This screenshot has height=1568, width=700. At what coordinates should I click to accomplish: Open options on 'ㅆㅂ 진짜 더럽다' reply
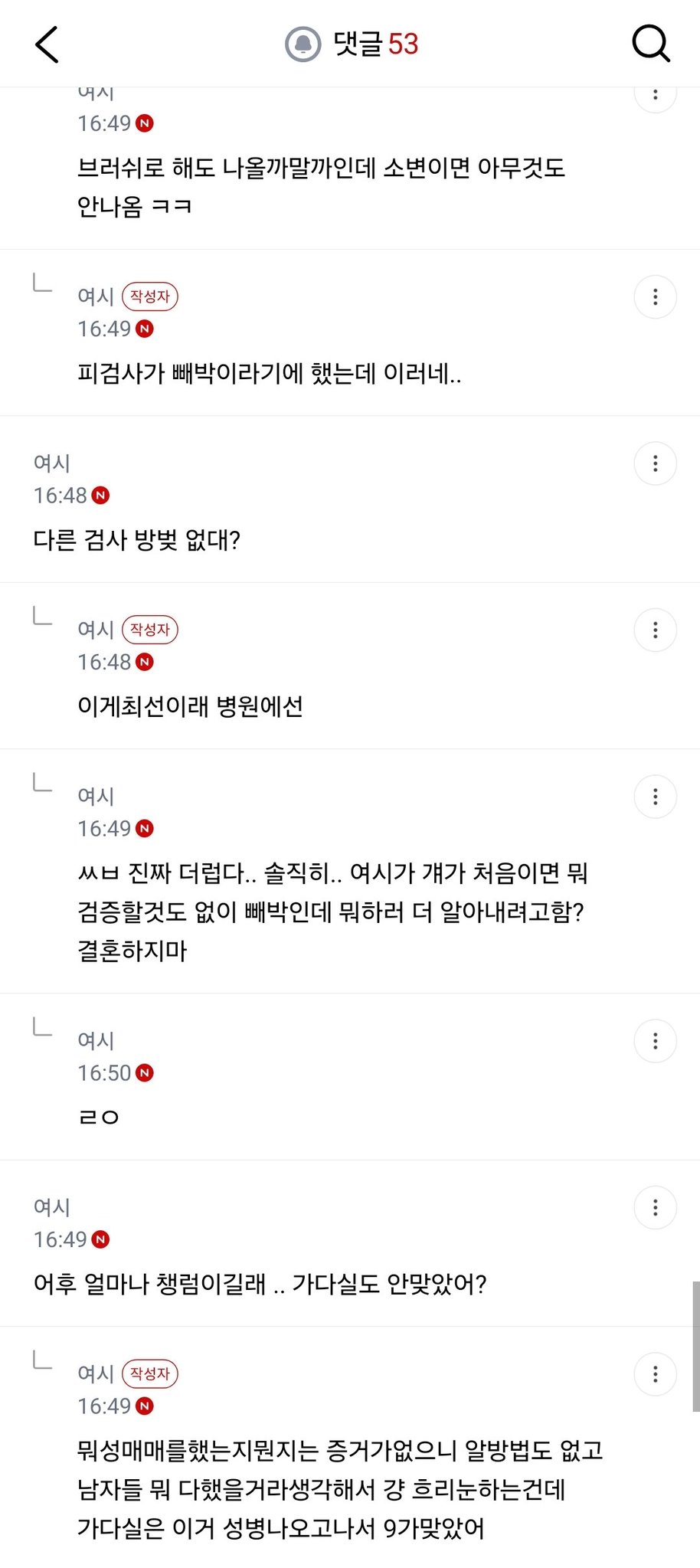point(655,797)
